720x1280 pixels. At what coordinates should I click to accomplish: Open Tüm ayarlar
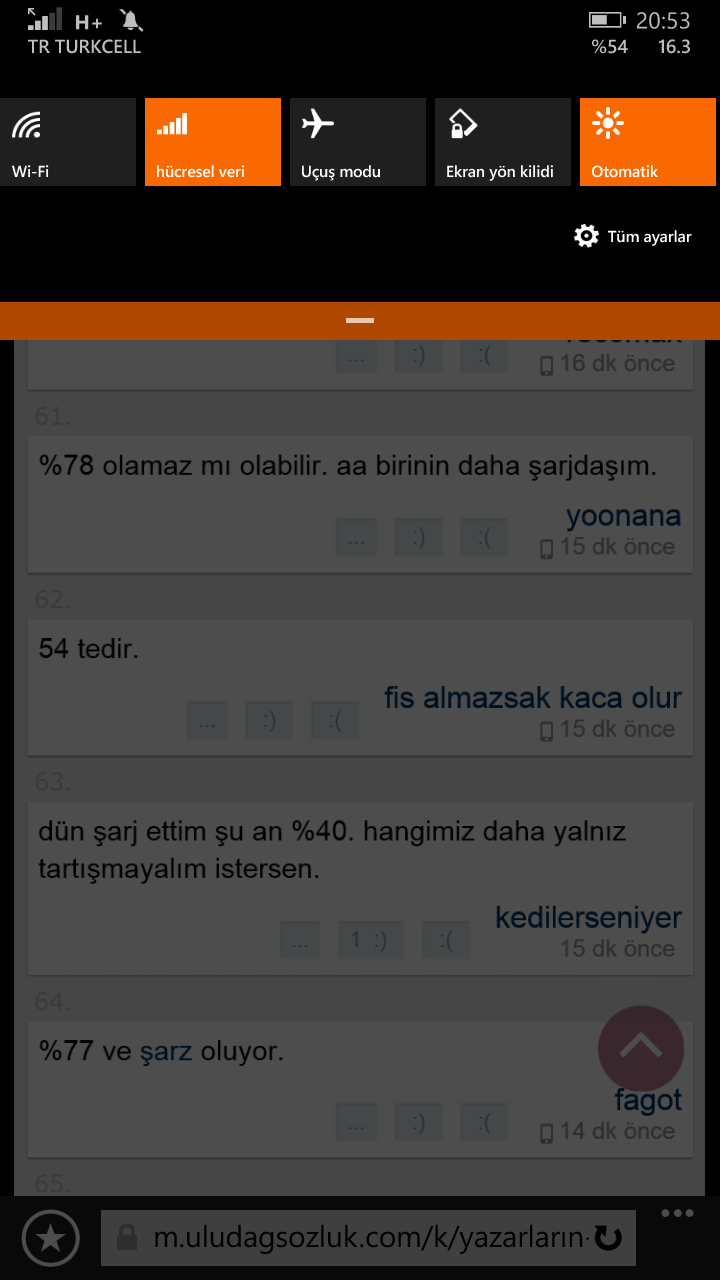[633, 237]
